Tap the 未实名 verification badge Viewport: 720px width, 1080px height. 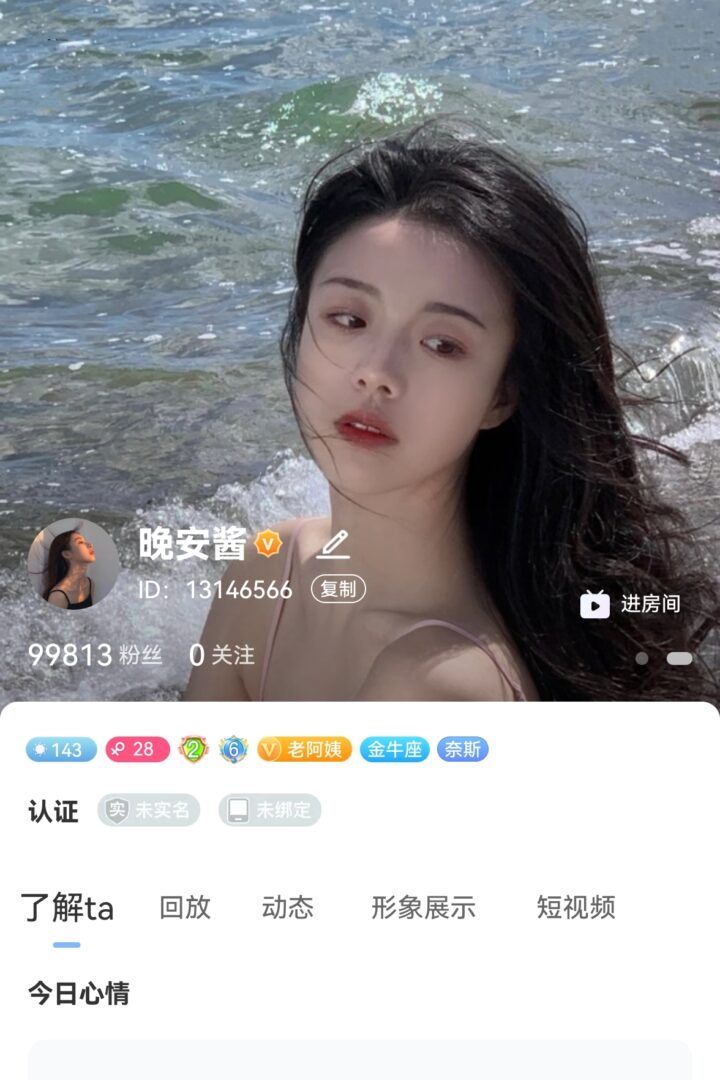(x=149, y=810)
